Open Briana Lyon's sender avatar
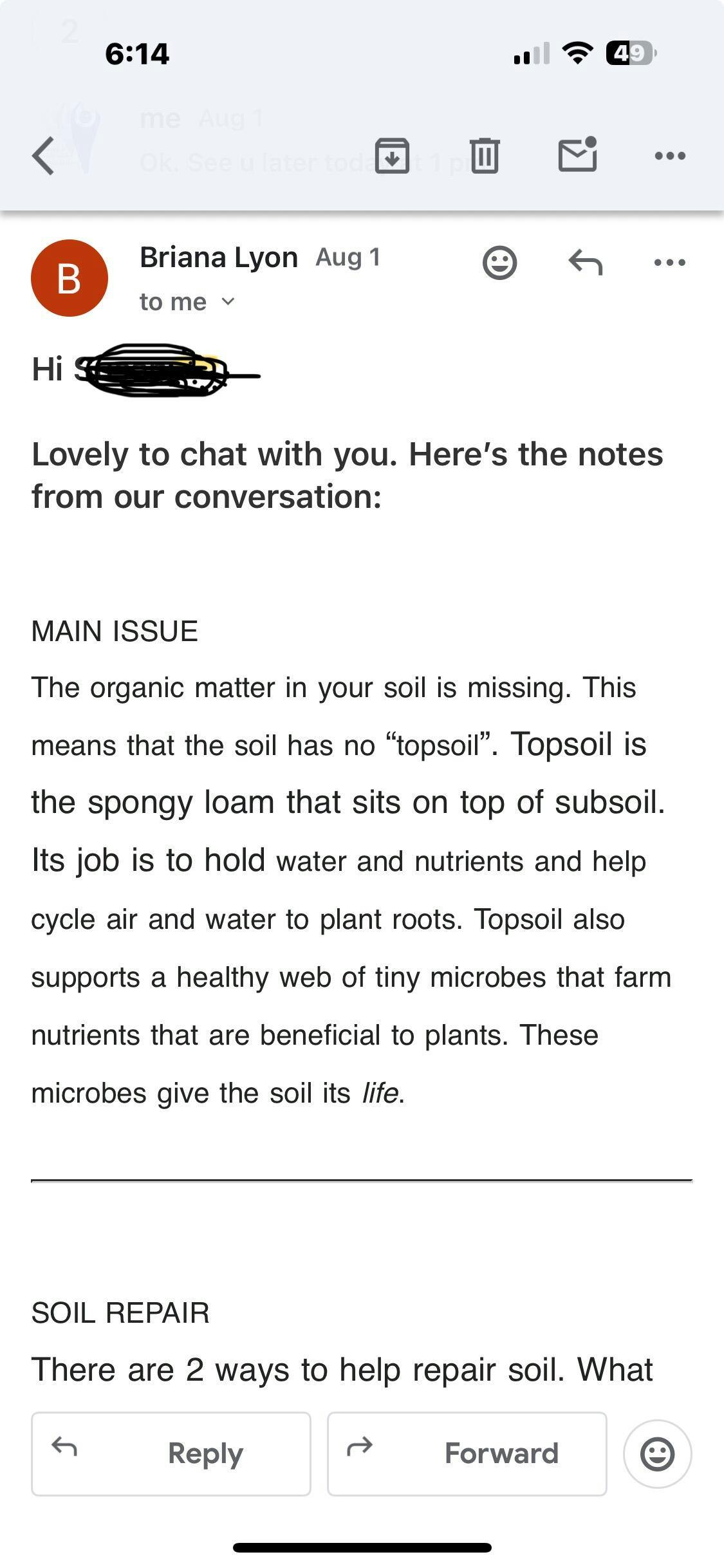 70,278
